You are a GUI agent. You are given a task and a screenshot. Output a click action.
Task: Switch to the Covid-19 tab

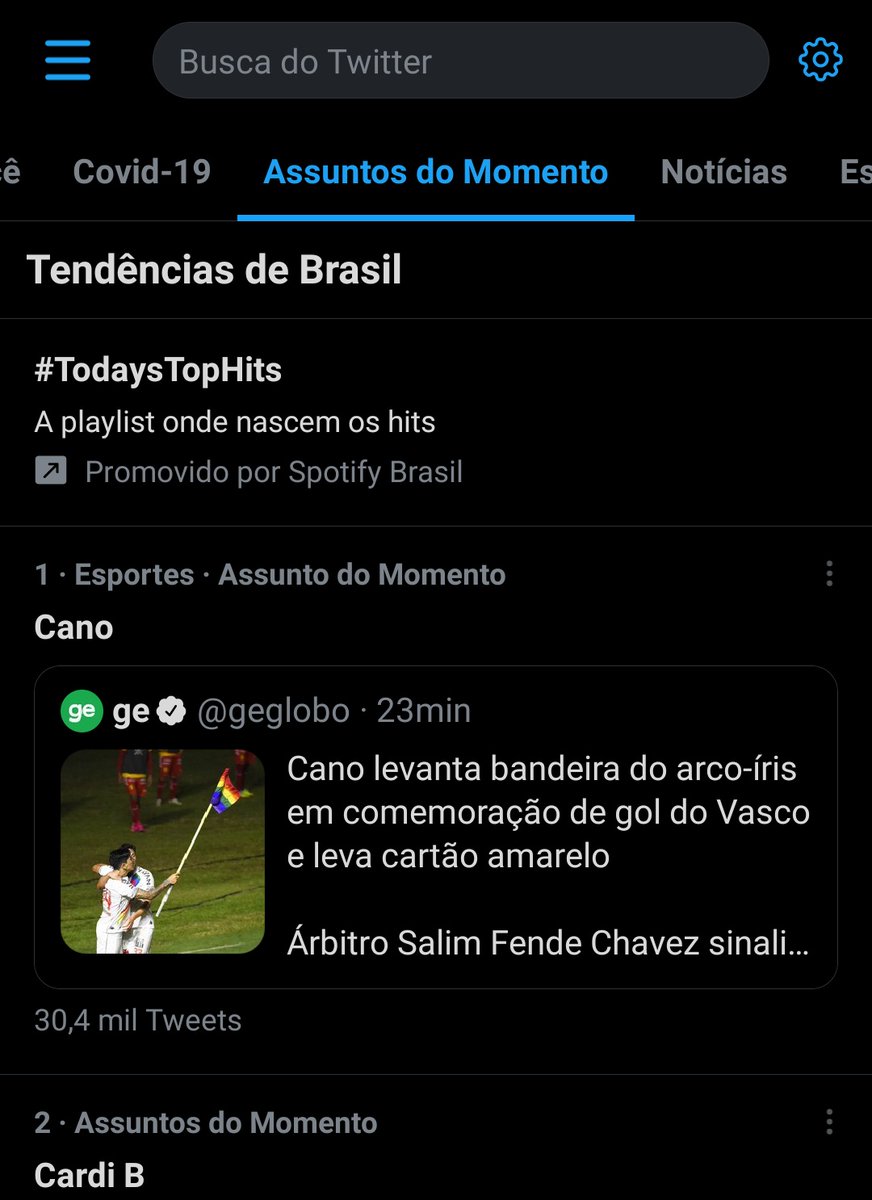pyautogui.click(x=142, y=172)
